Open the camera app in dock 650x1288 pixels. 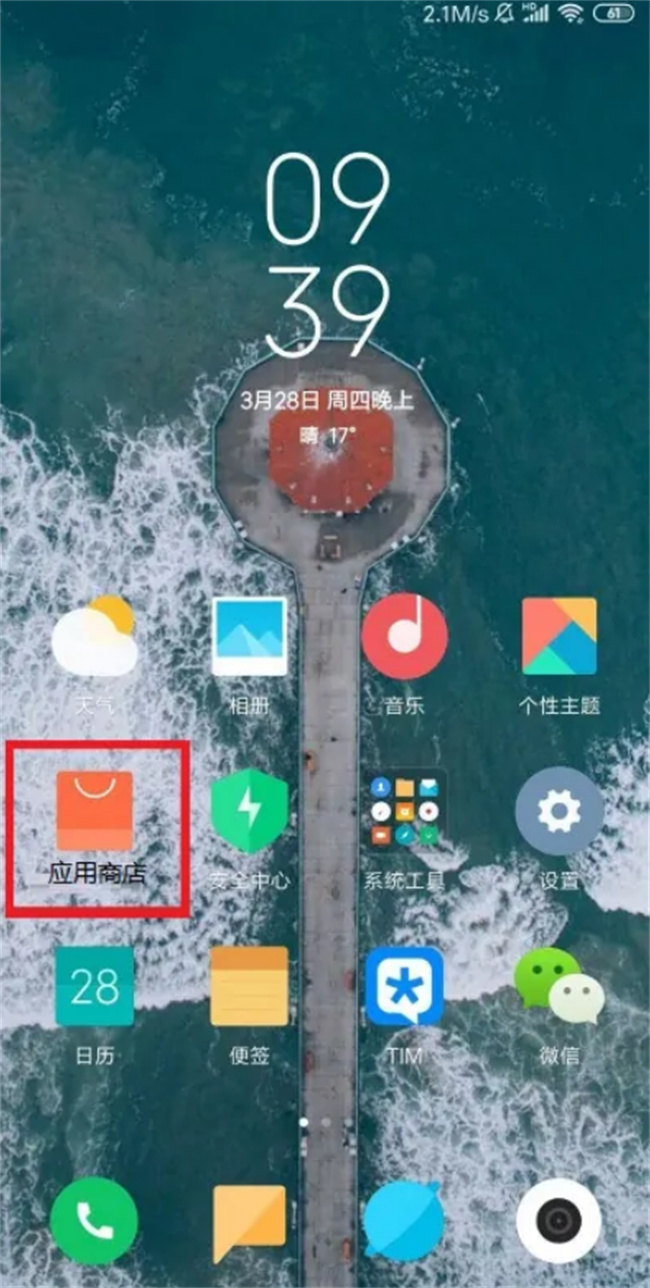tap(559, 1220)
